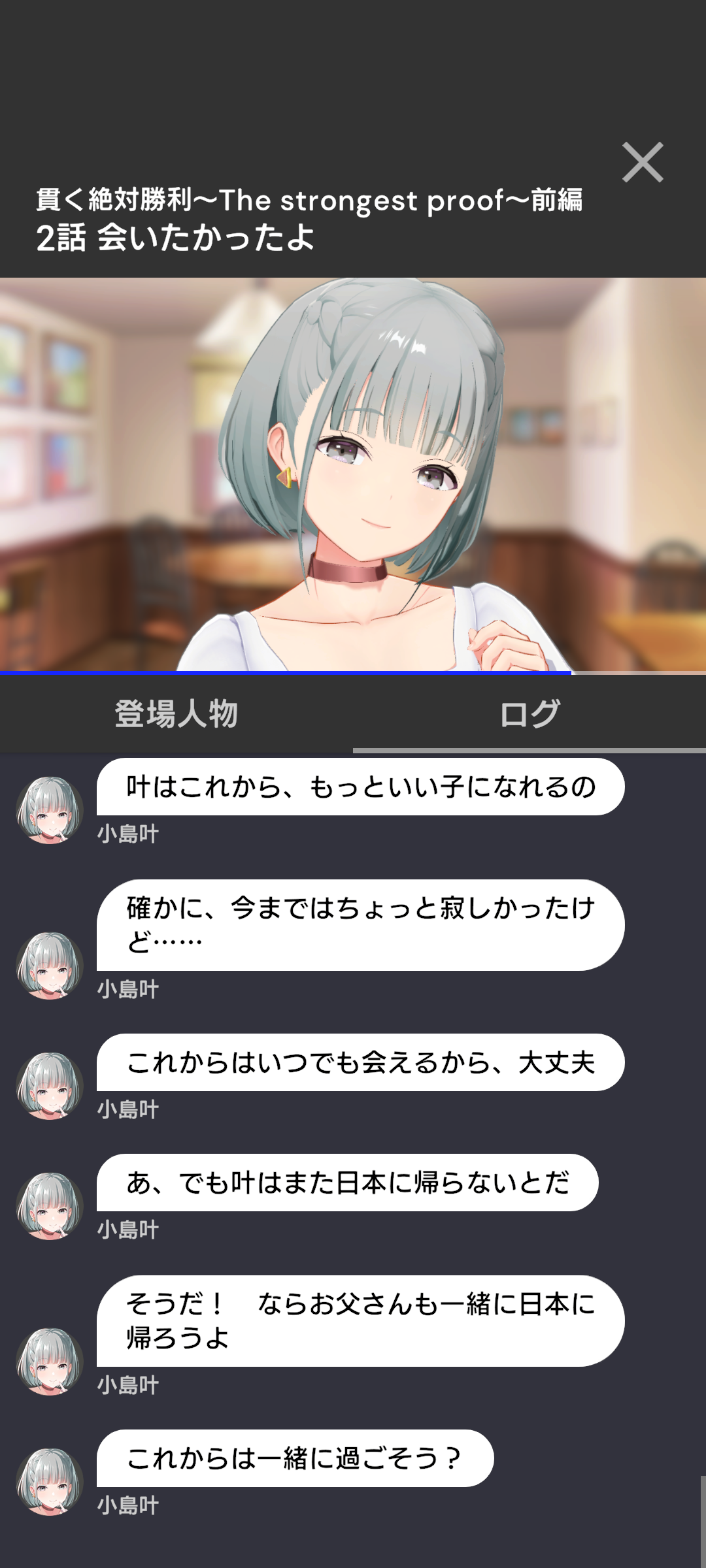
Task: Close the story viewer with the X
Action: coord(643,162)
